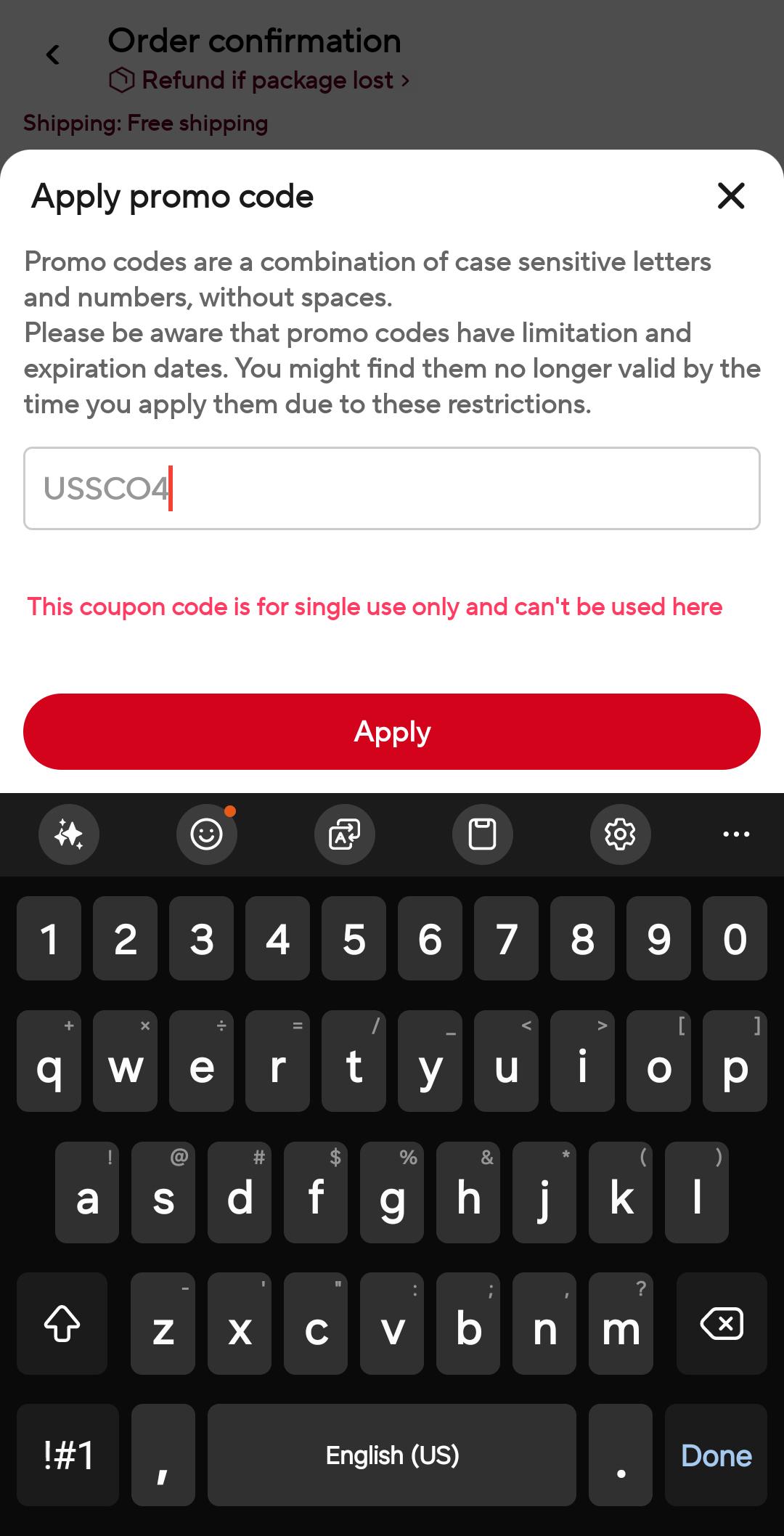Open the keyboard translate feature
784x1536 pixels.
[x=344, y=834]
